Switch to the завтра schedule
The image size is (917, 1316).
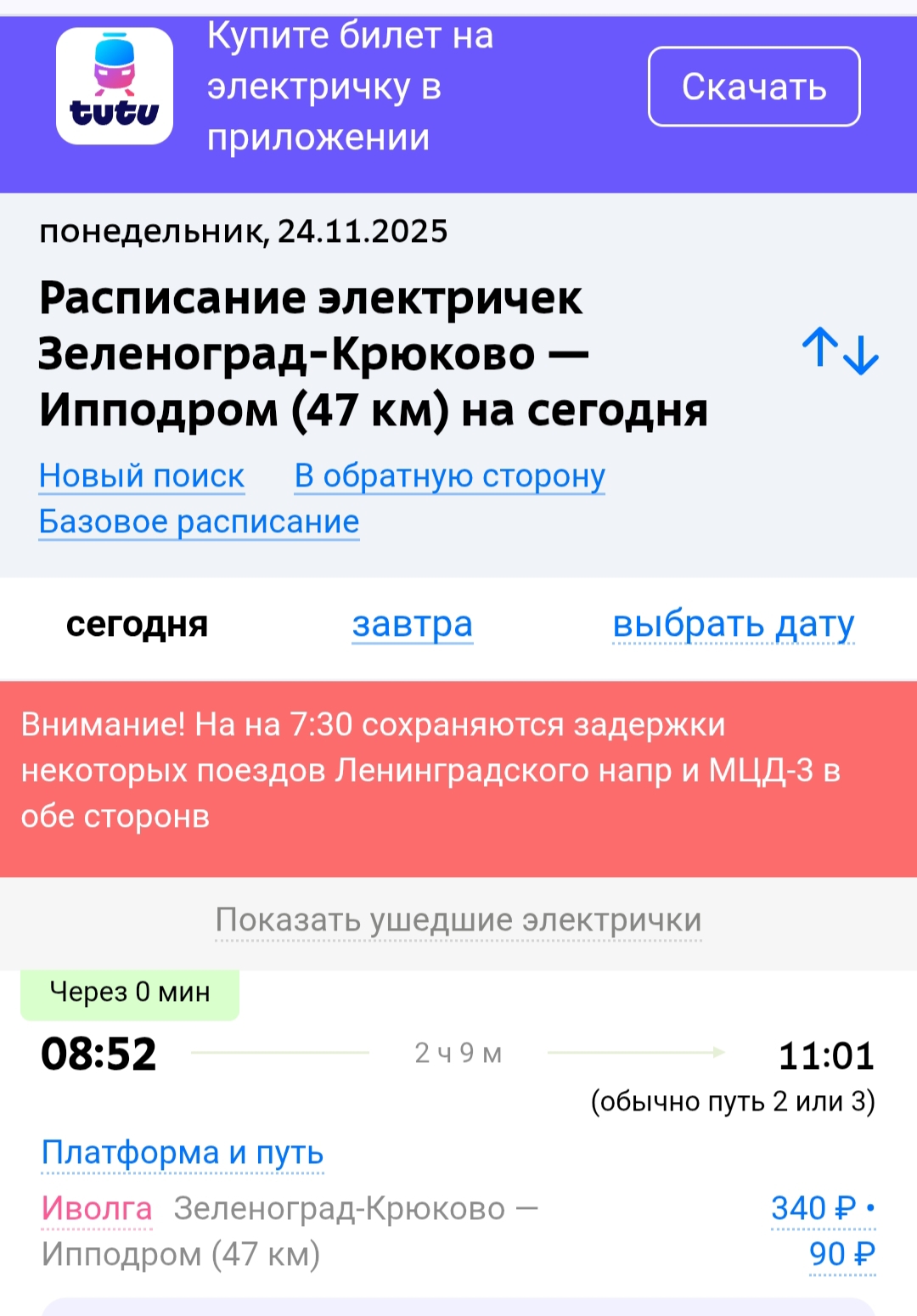pos(413,625)
